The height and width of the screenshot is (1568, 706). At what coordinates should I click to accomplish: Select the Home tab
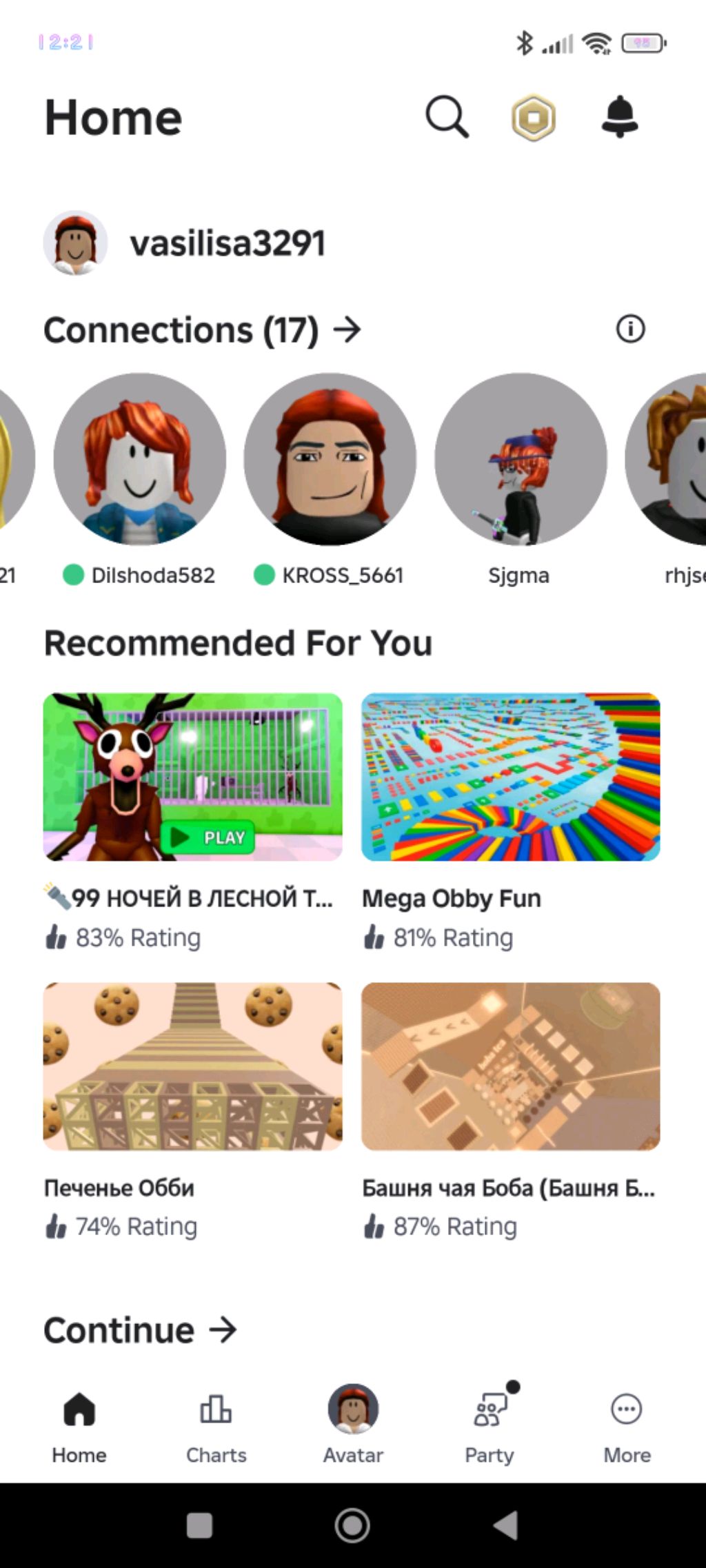[79, 1424]
